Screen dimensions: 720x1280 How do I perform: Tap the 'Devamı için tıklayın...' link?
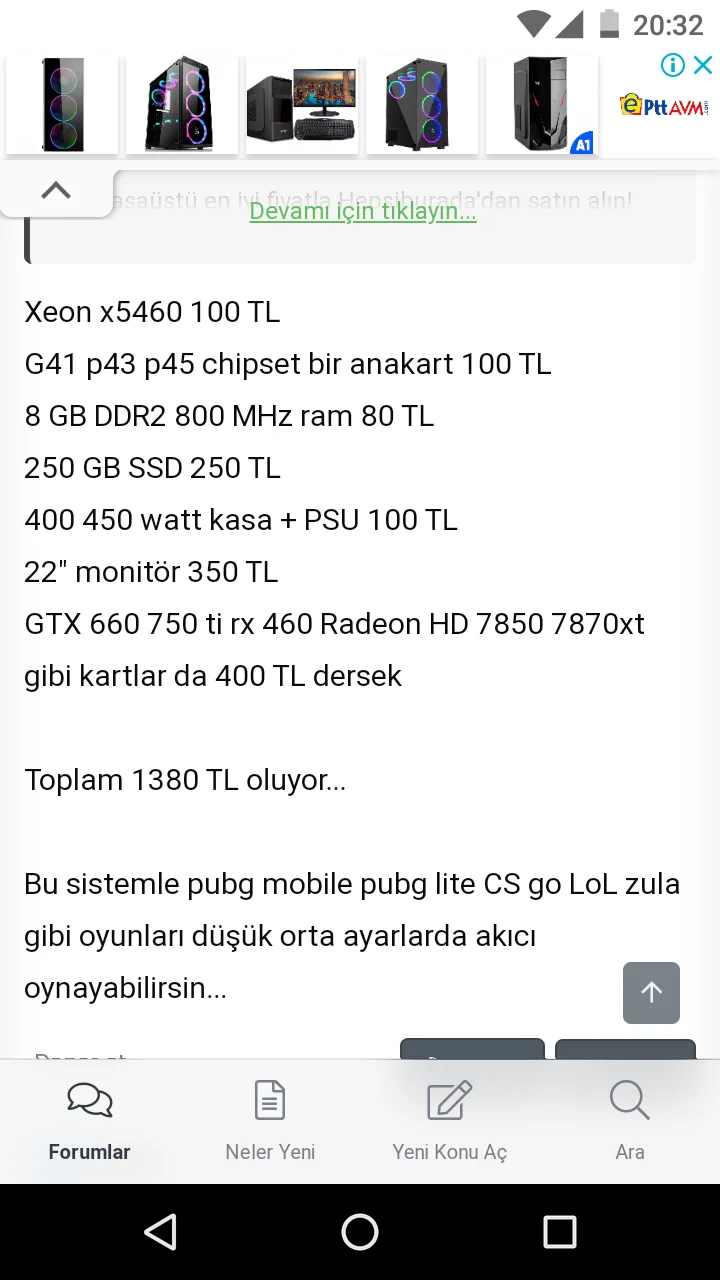[x=362, y=211]
